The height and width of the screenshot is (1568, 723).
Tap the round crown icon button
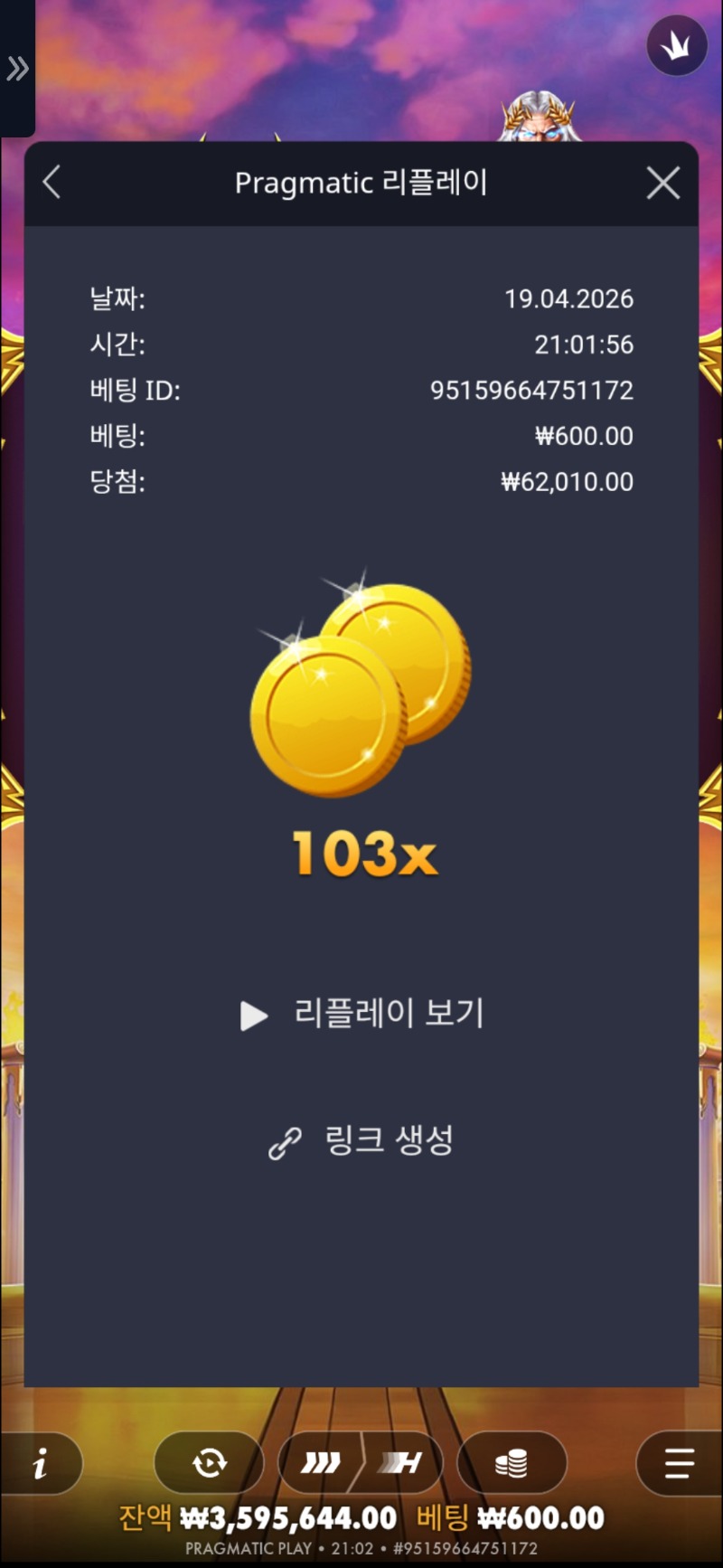click(677, 46)
